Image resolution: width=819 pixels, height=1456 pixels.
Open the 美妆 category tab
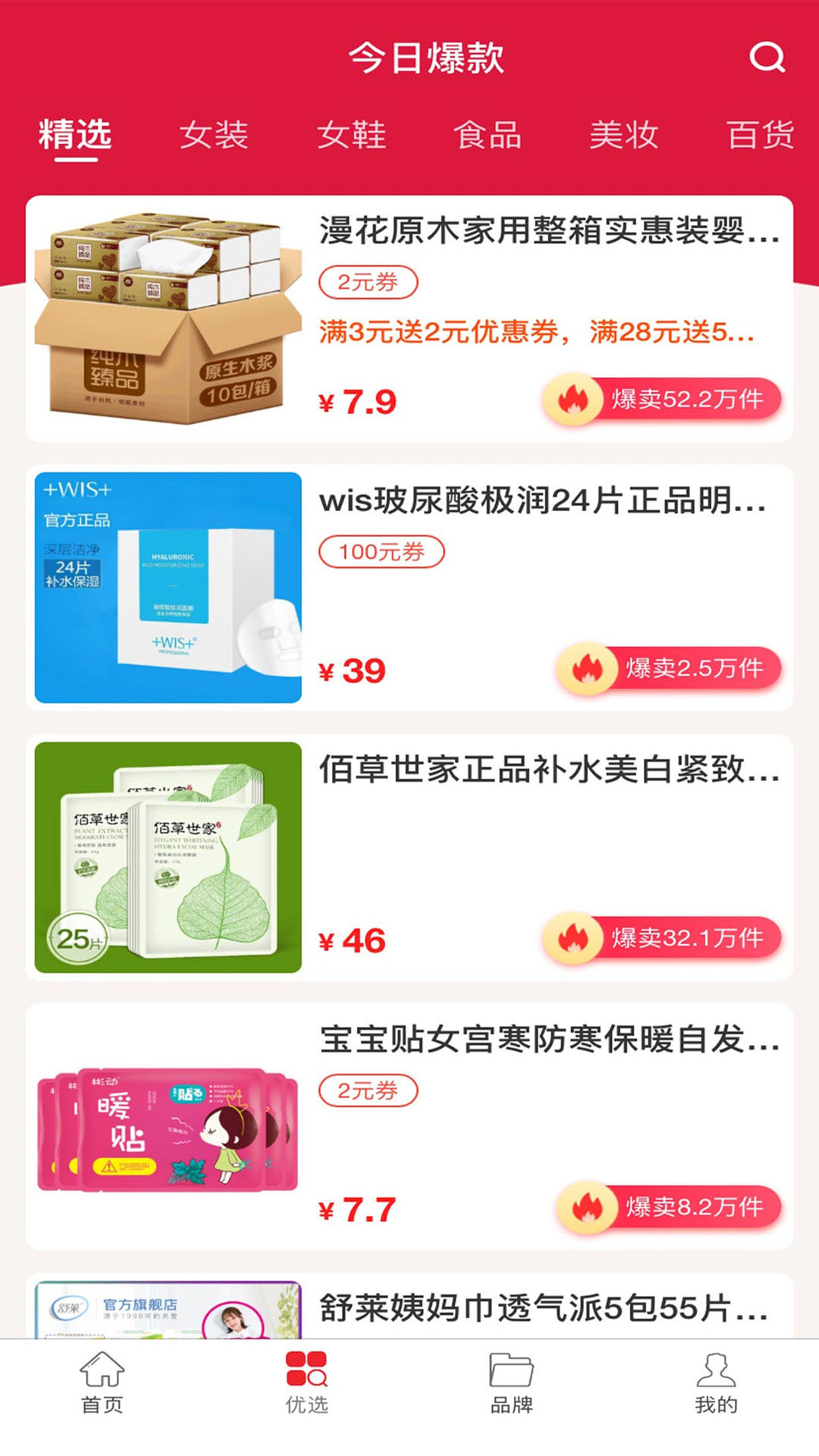(624, 135)
